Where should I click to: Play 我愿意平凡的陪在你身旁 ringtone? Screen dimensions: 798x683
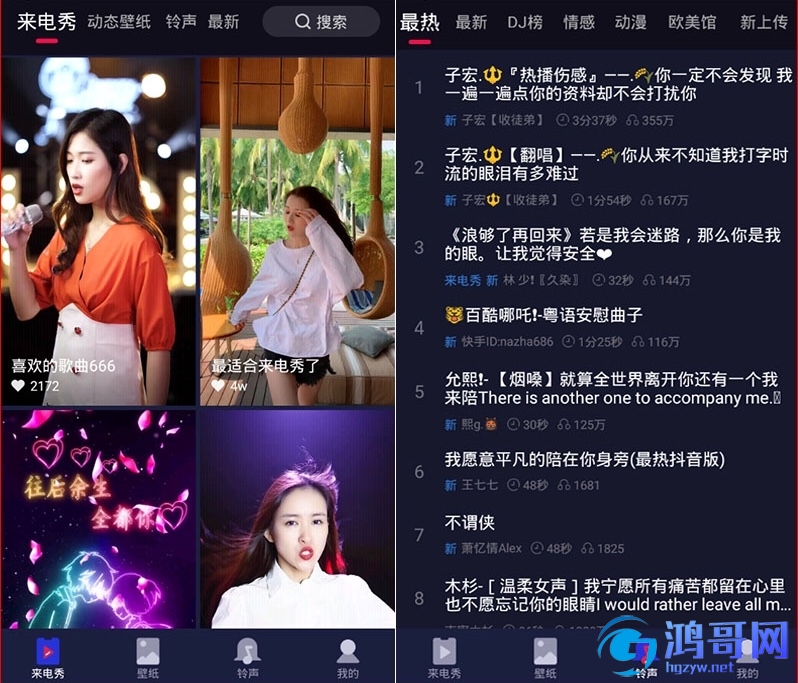coord(584,460)
